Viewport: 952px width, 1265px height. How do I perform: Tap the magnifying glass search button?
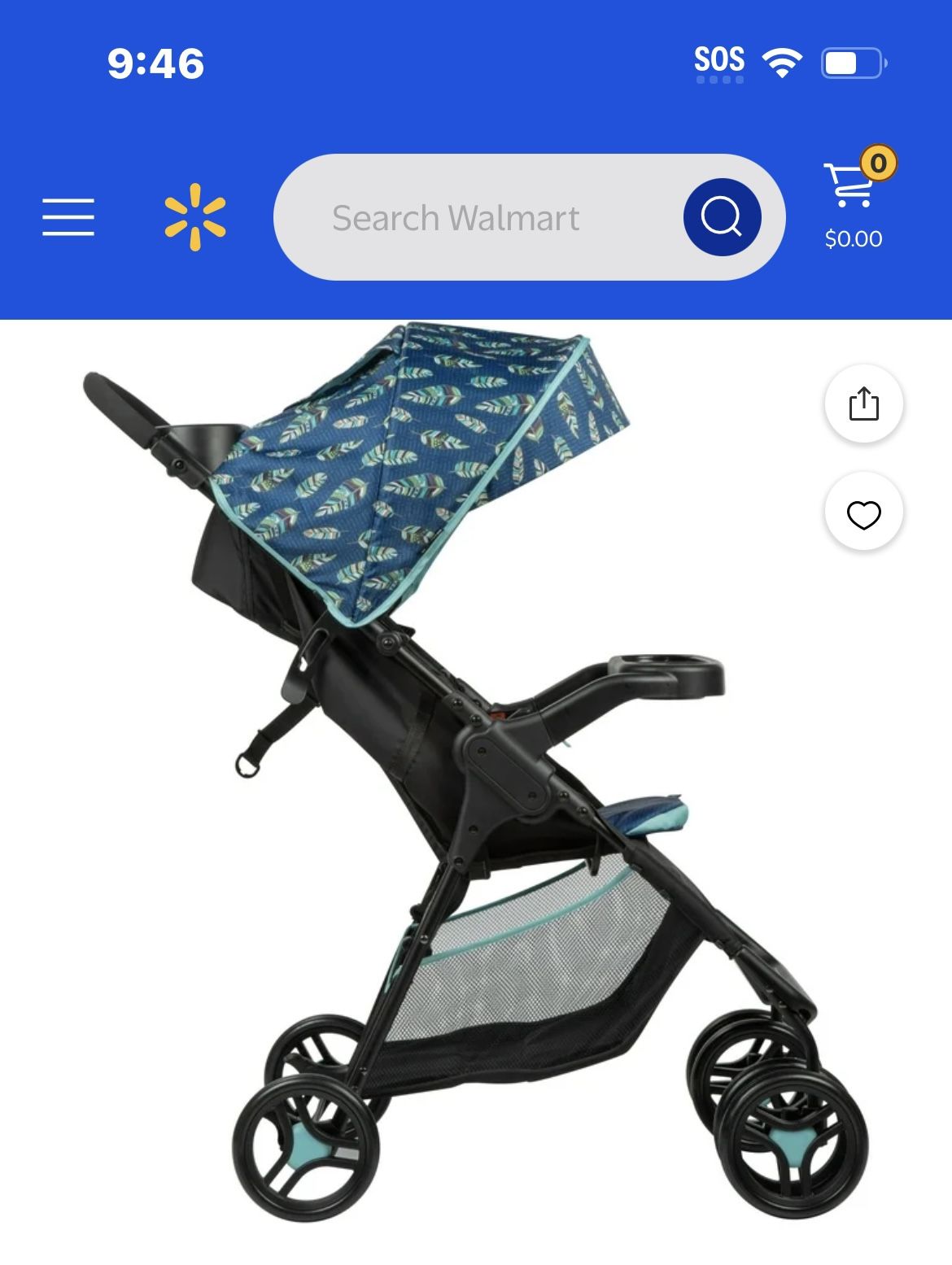722,217
